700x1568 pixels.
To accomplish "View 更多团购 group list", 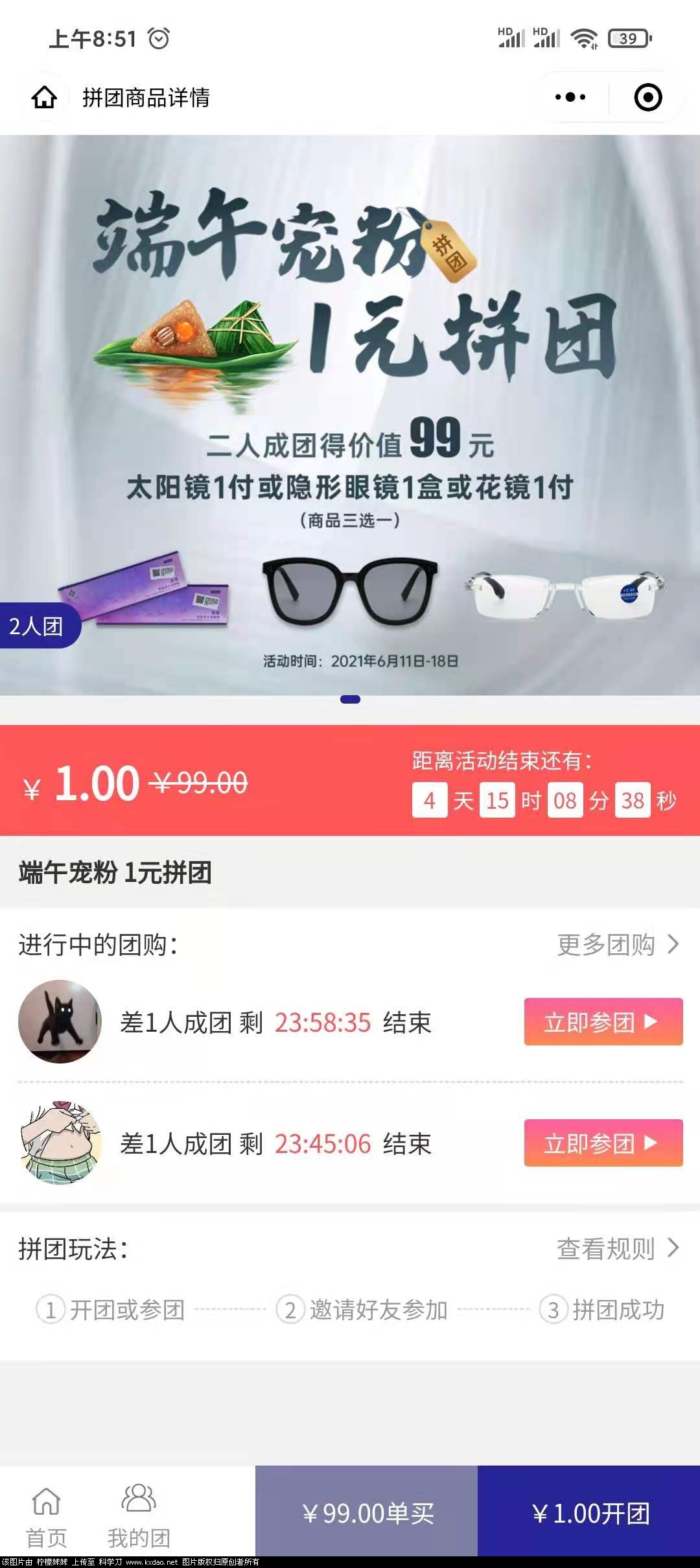I will click(618, 945).
